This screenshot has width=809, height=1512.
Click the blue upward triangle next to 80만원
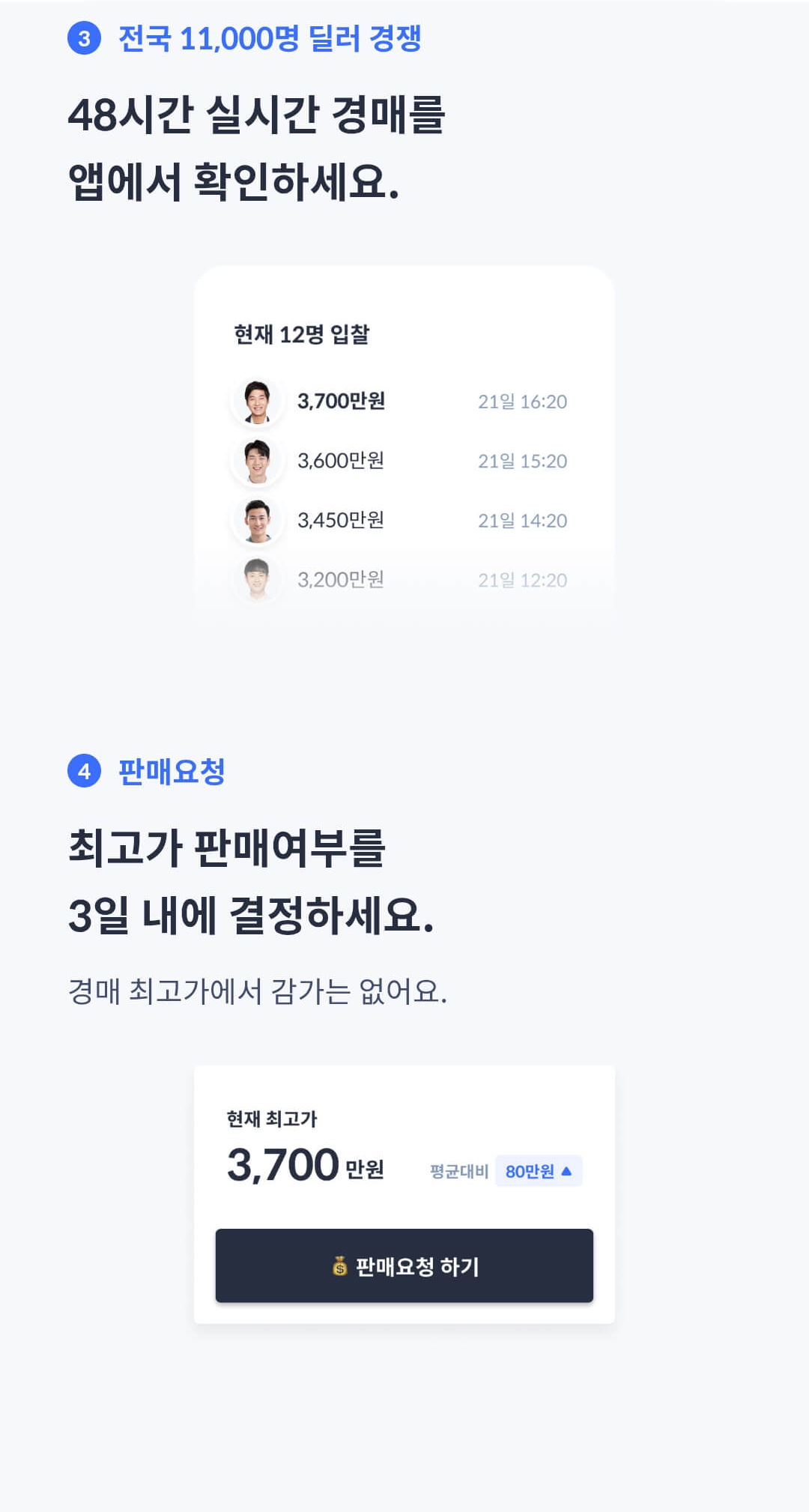click(566, 1170)
